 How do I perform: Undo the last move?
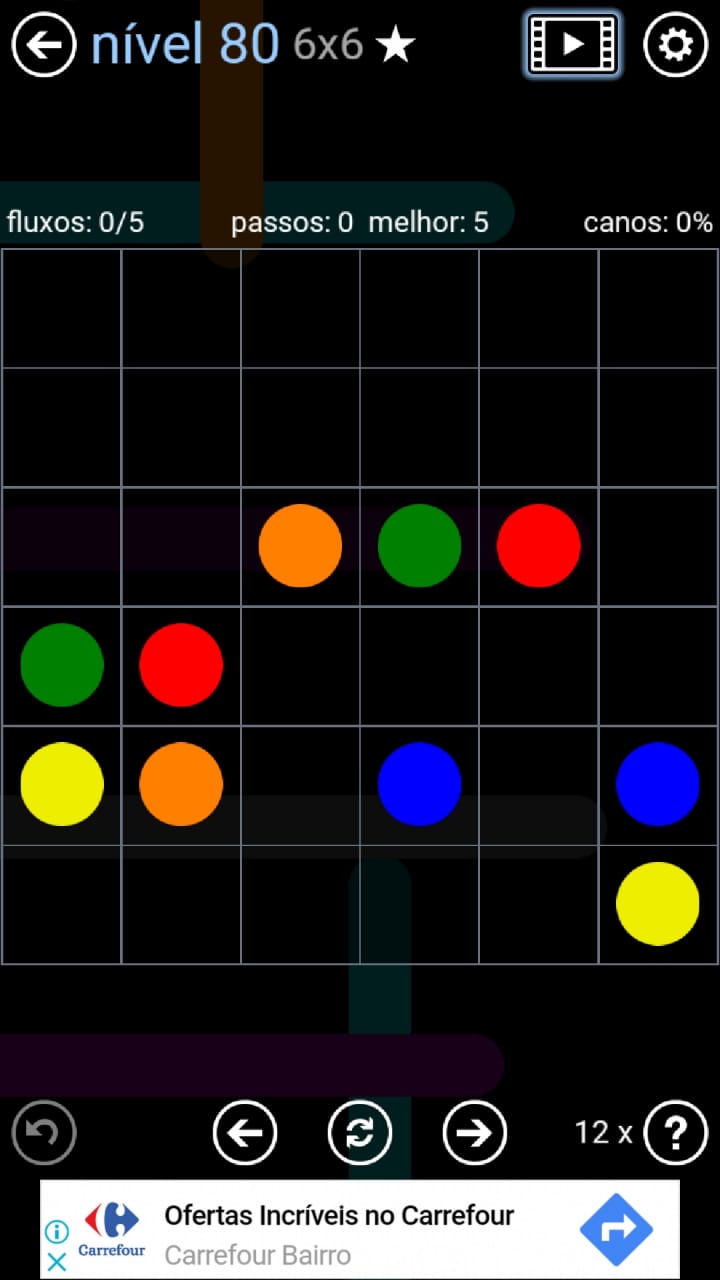(44, 1132)
